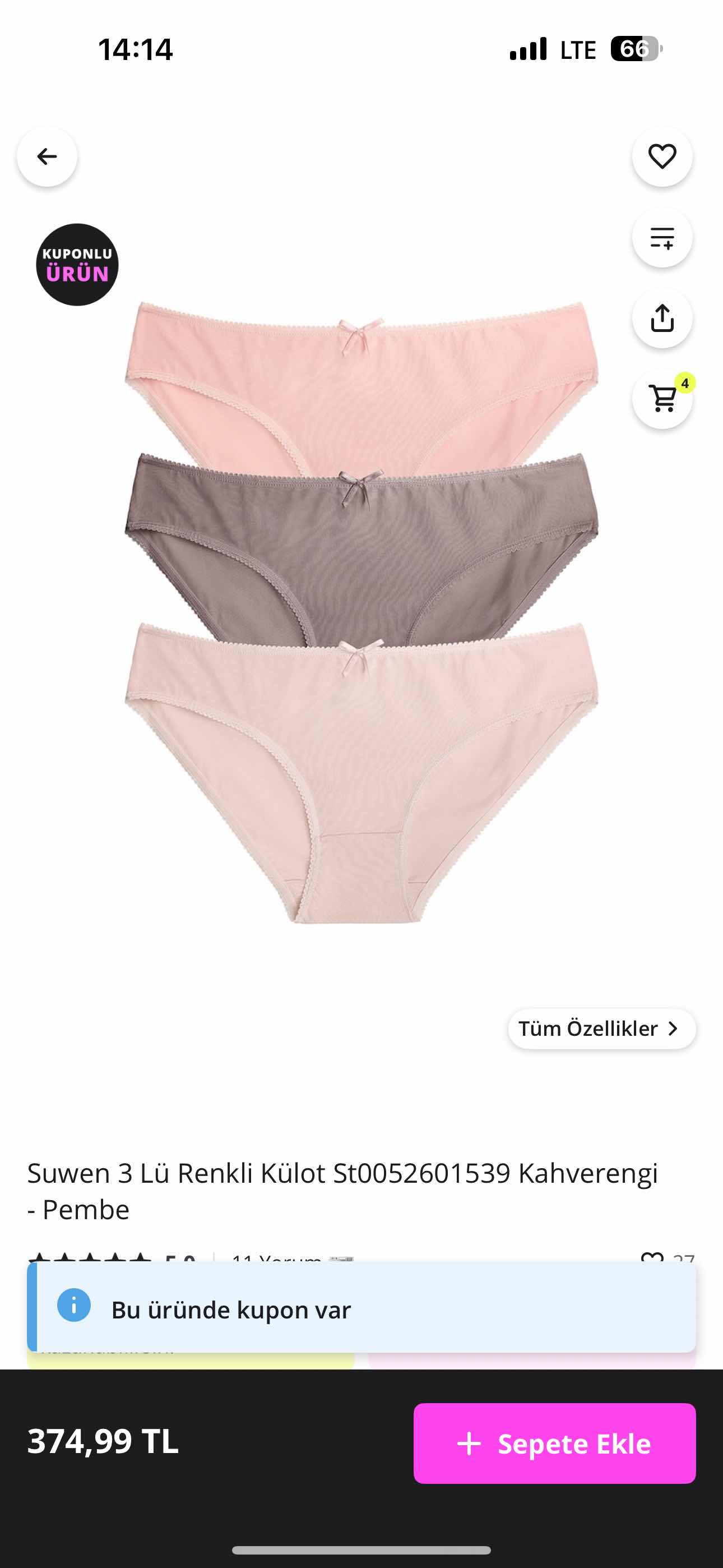Tap Sepete Ekle to add to cart
Image resolution: width=723 pixels, height=1568 pixels.
[x=554, y=1443]
